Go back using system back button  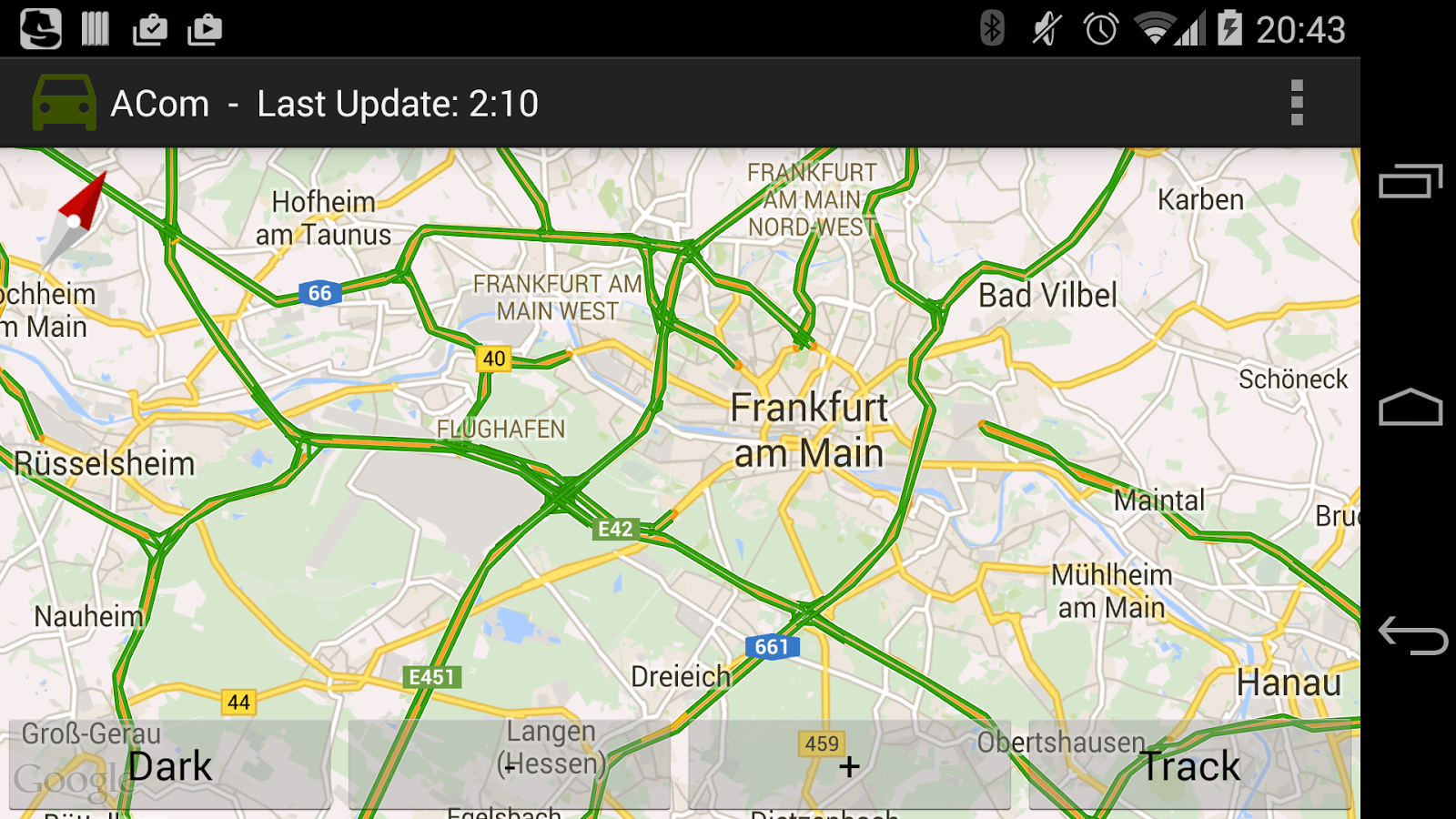pos(1411,635)
